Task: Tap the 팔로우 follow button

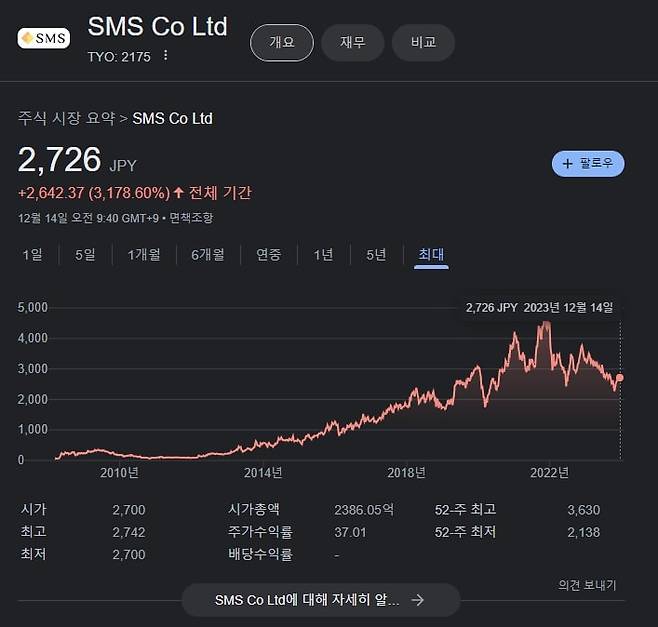Action: click(588, 163)
